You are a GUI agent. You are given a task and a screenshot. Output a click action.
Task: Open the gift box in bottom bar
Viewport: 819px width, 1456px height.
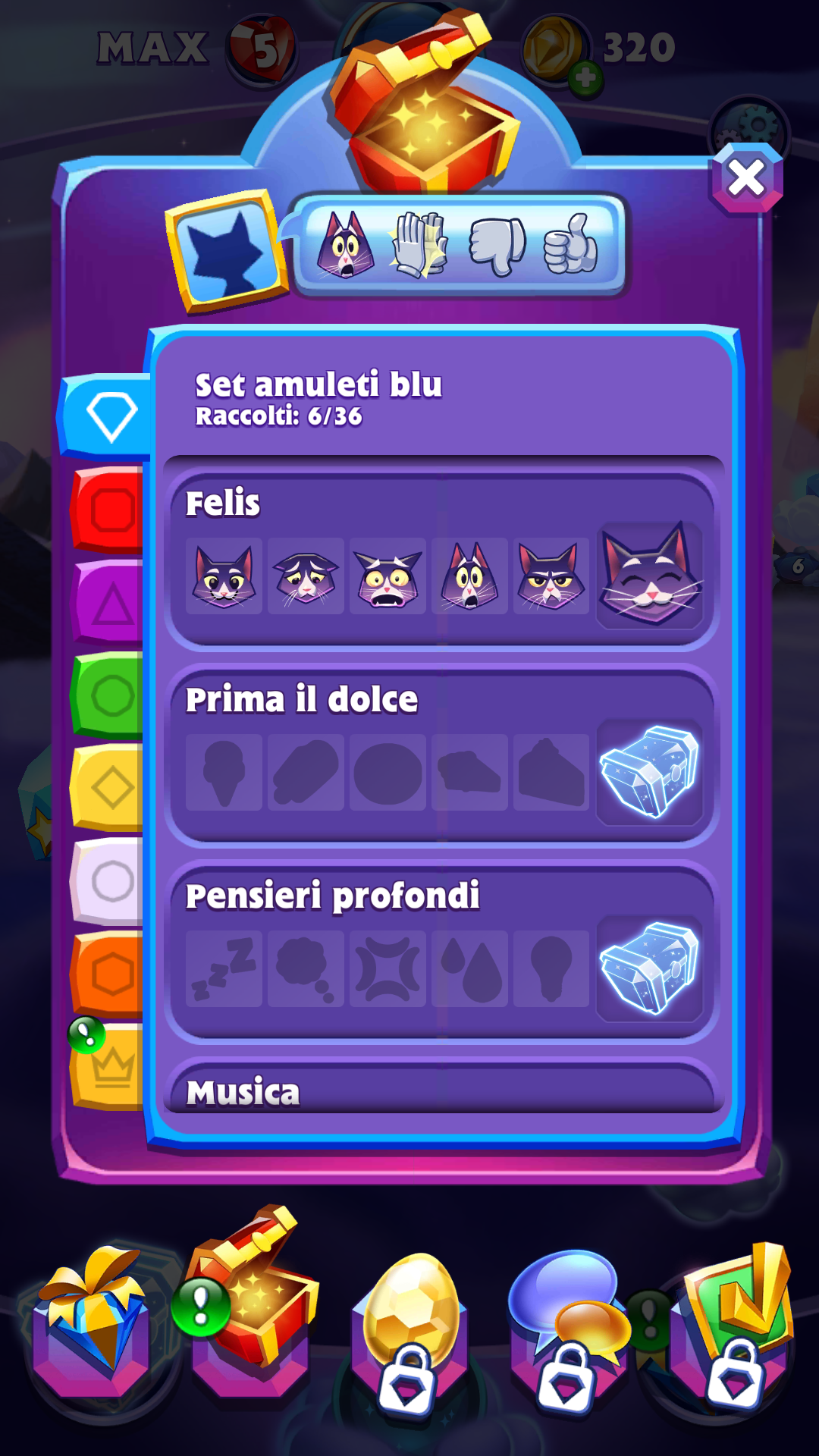pyautogui.click(x=93, y=1320)
